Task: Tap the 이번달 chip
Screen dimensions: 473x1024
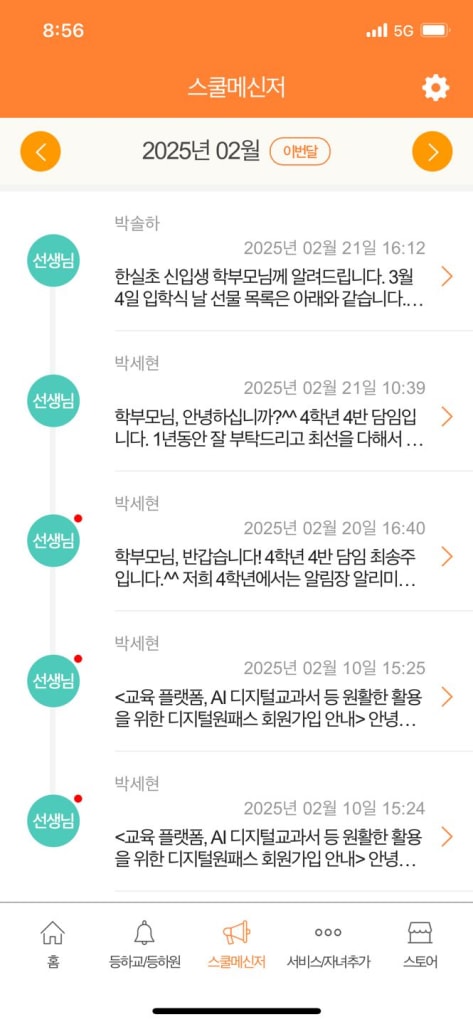Action: pos(300,152)
